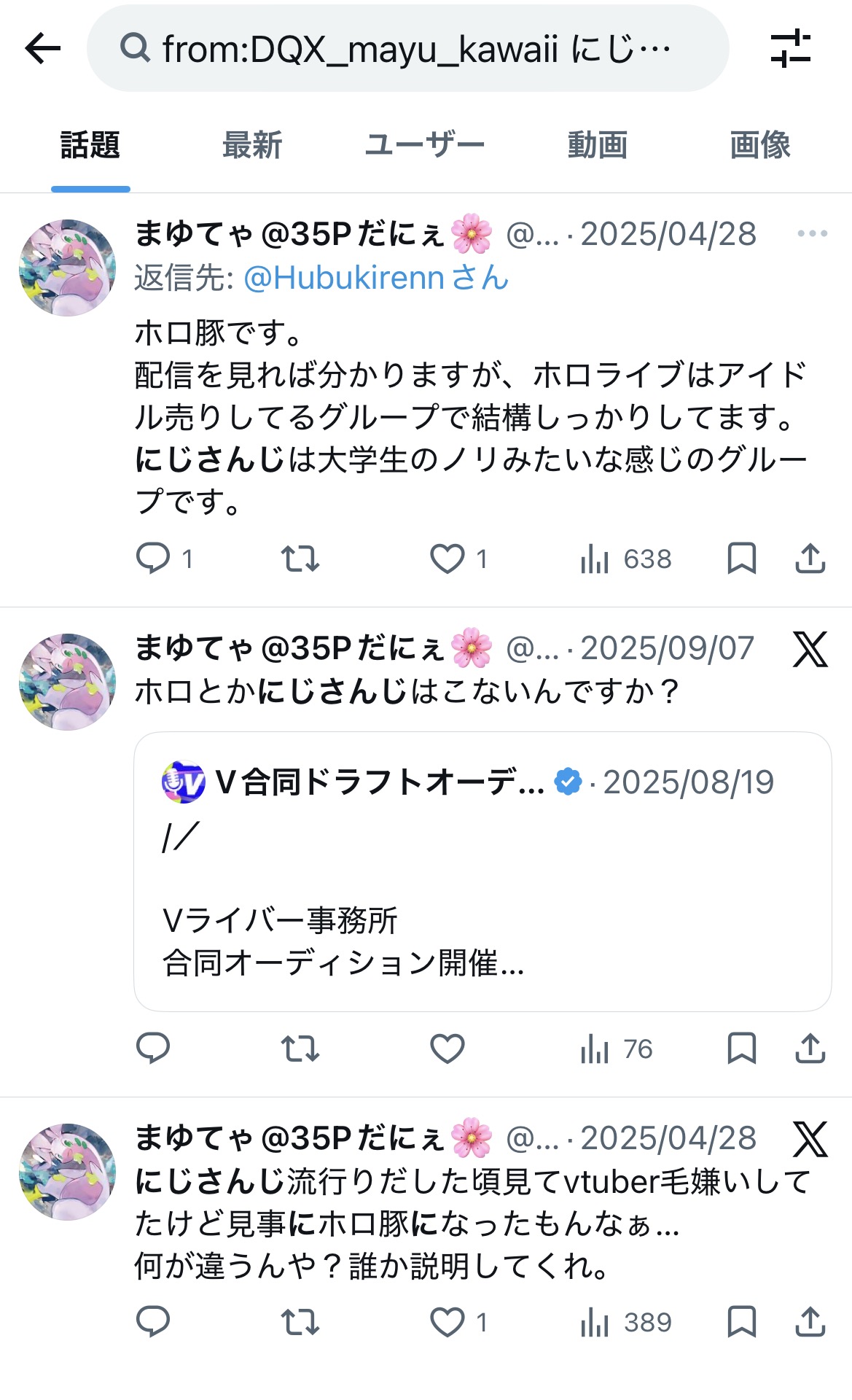
Task: Tap the search field with from:DQX_mayu_kawaii query
Action: (x=407, y=49)
